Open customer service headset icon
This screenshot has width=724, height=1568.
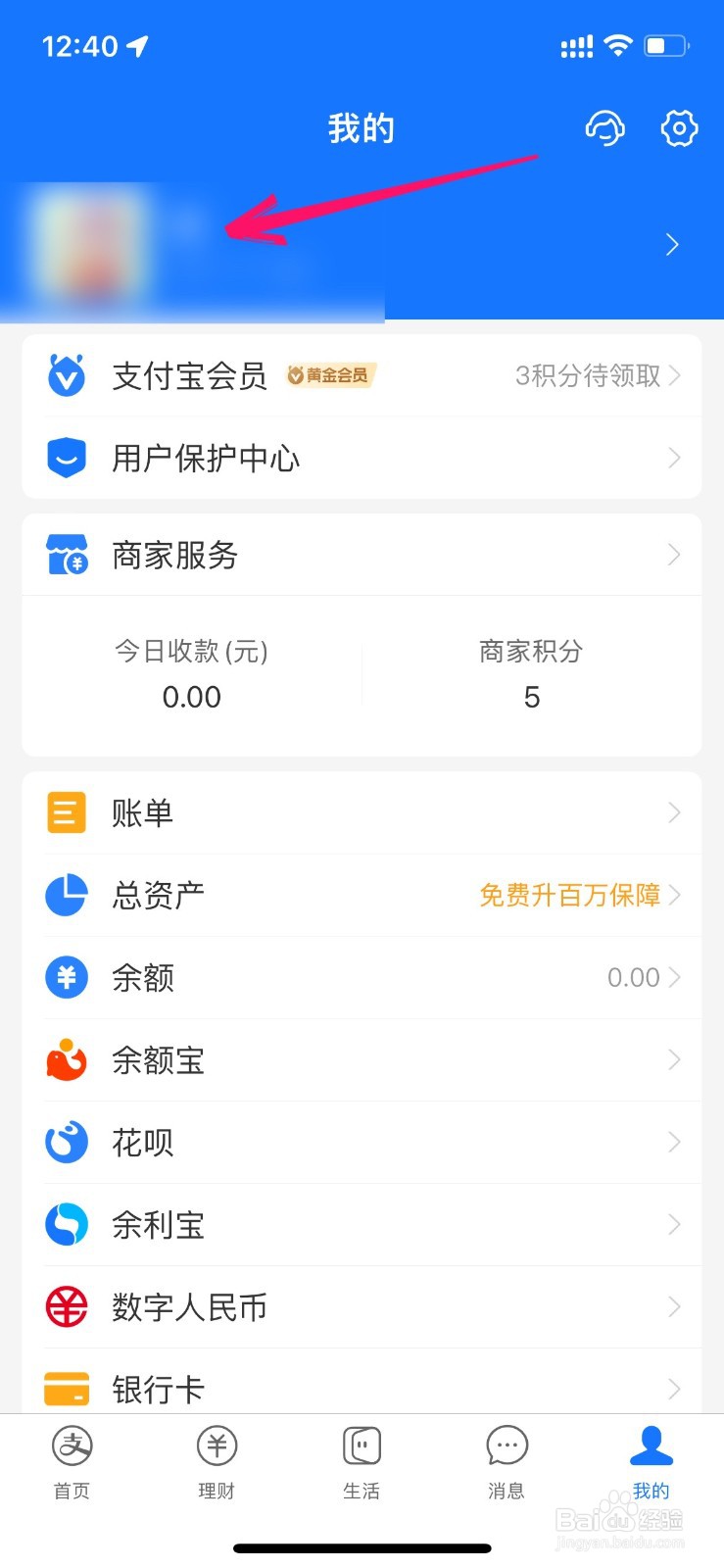pyautogui.click(x=605, y=128)
